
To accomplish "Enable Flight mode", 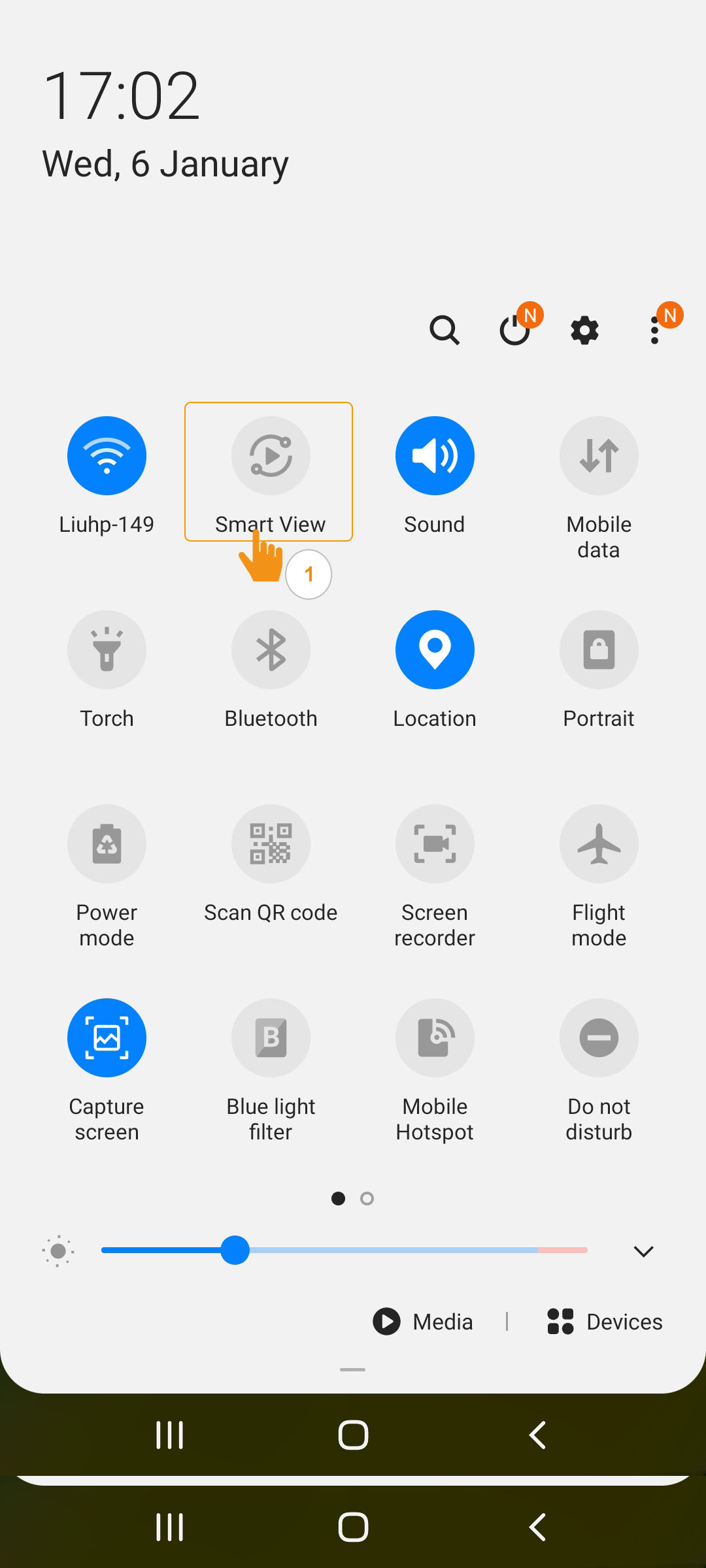I will (x=599, y=843).
